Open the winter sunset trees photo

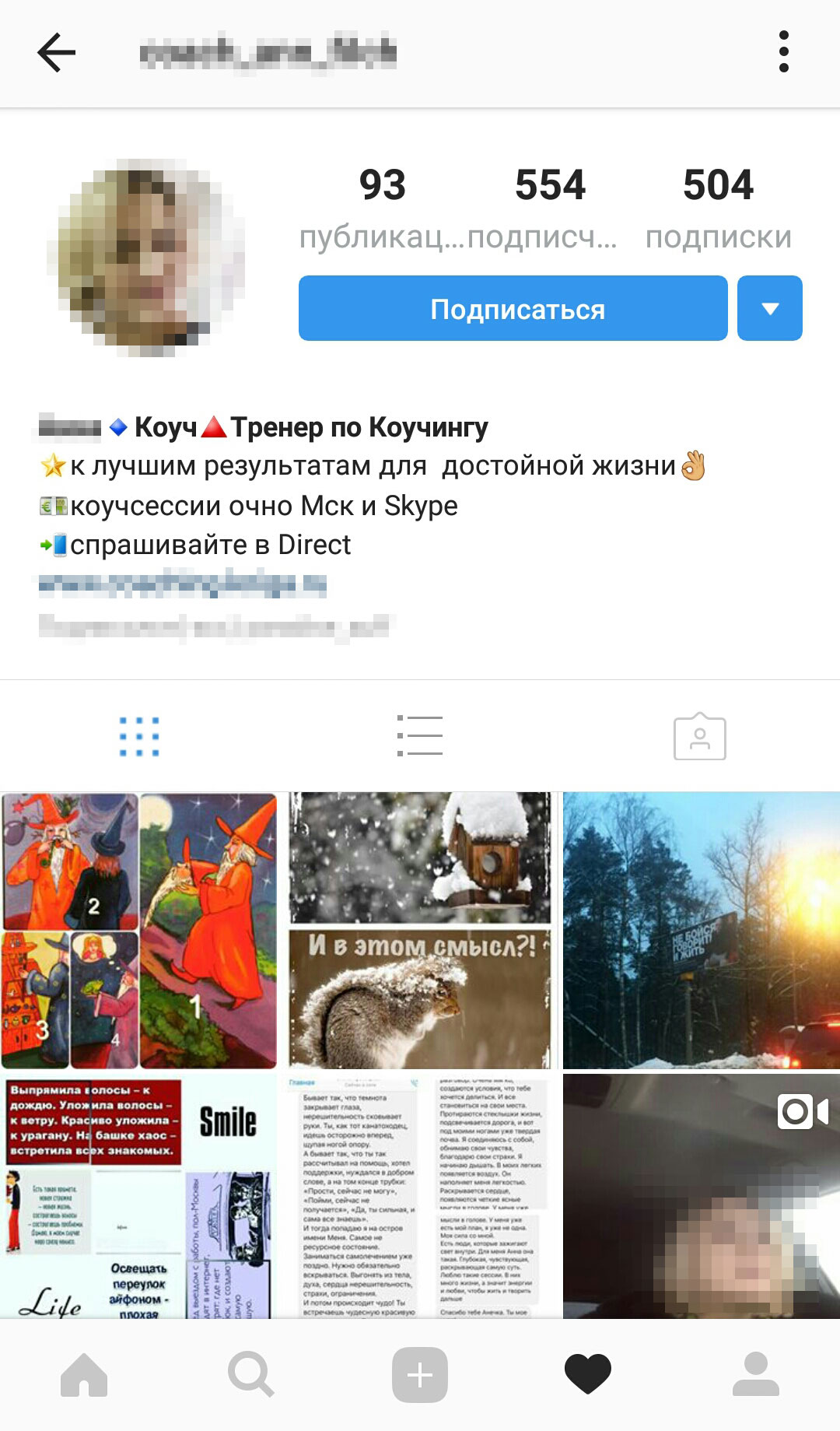702,931
